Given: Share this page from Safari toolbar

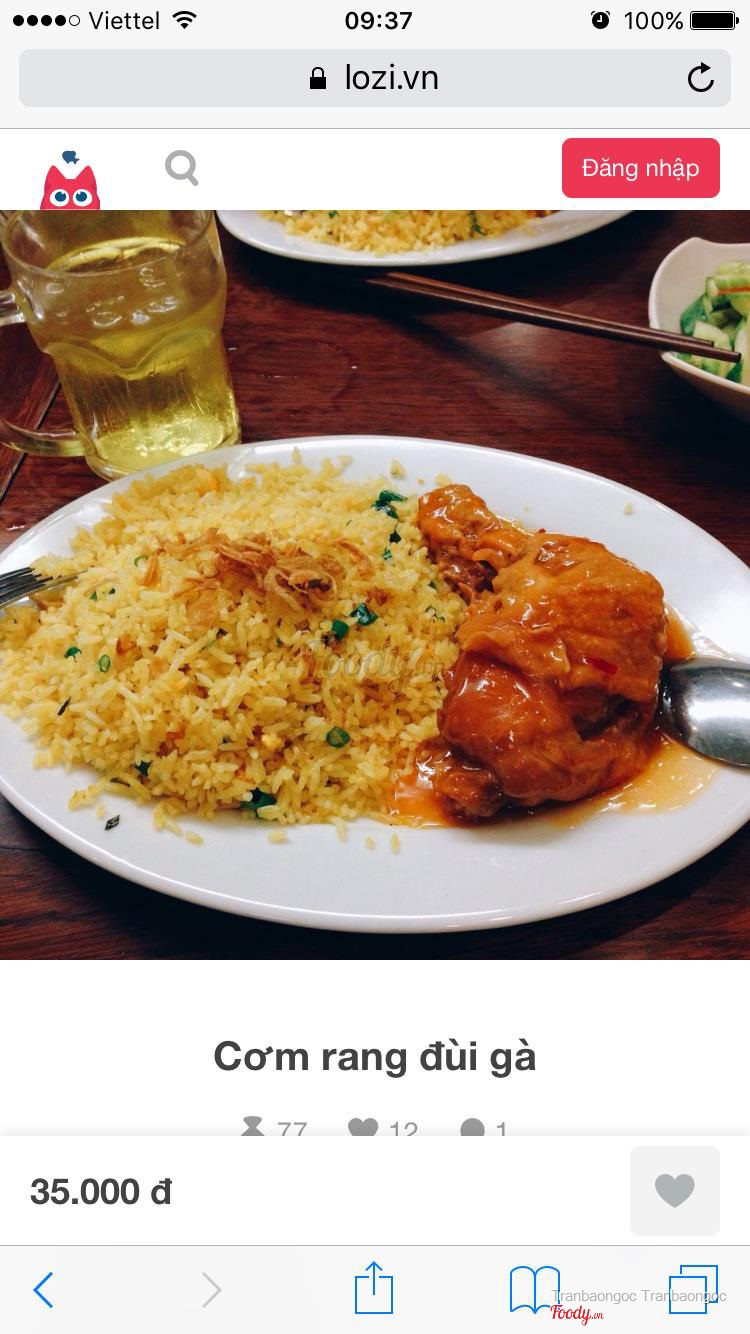Looking at the screenshot, I should (374, 1288).
